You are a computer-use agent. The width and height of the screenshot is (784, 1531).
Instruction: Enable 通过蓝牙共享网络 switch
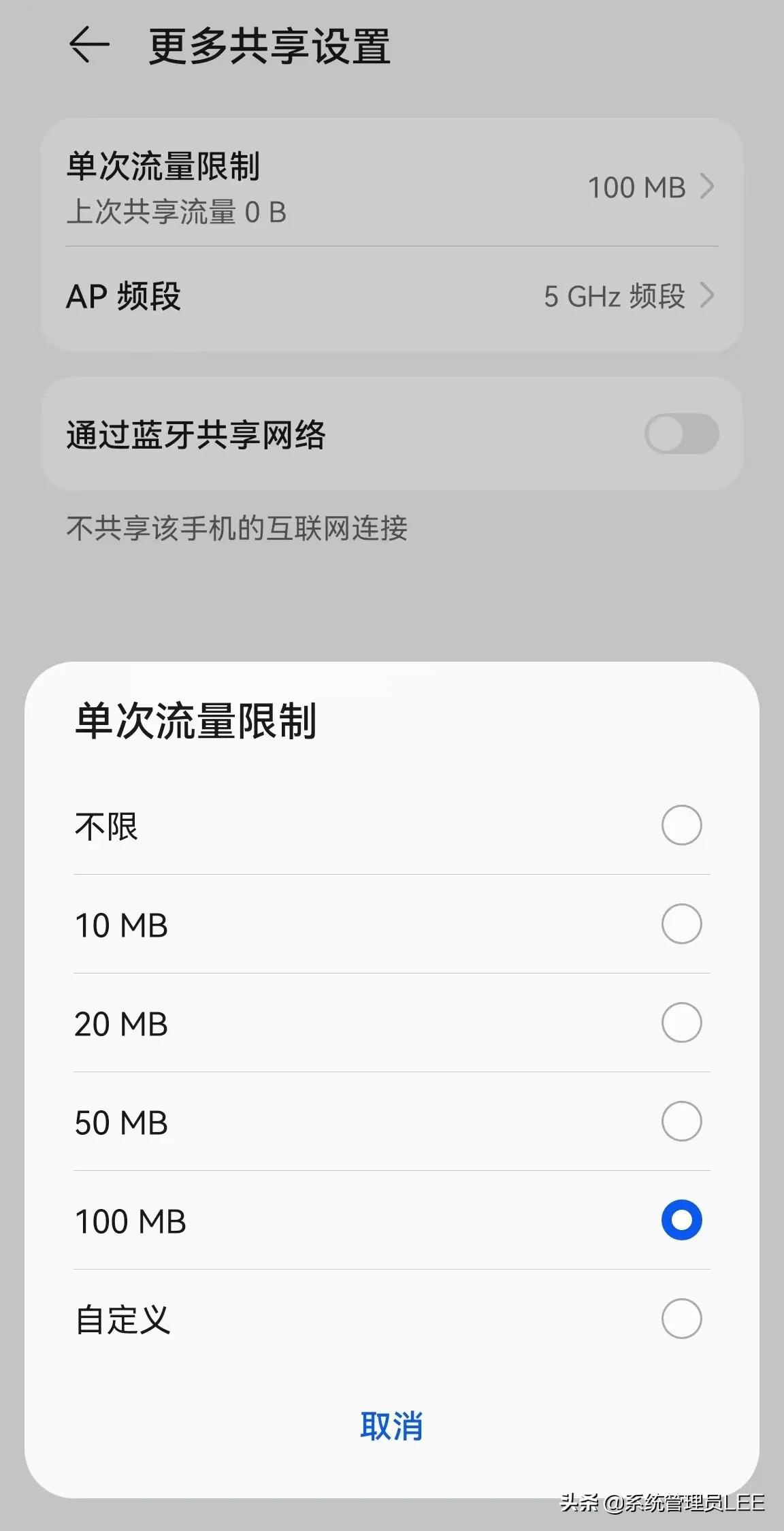pos(681,434)
